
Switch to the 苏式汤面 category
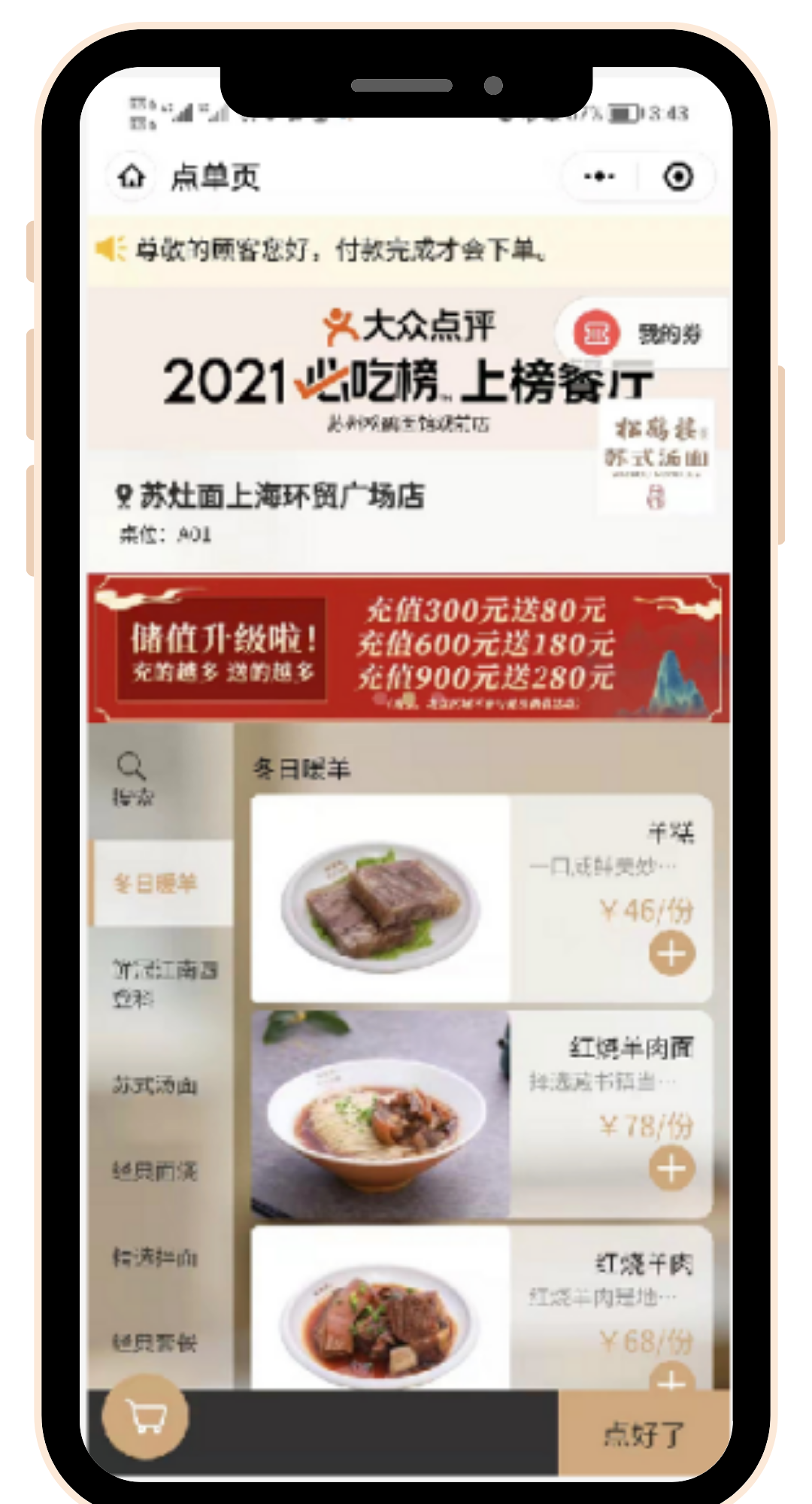click(x=155, y=1085)
